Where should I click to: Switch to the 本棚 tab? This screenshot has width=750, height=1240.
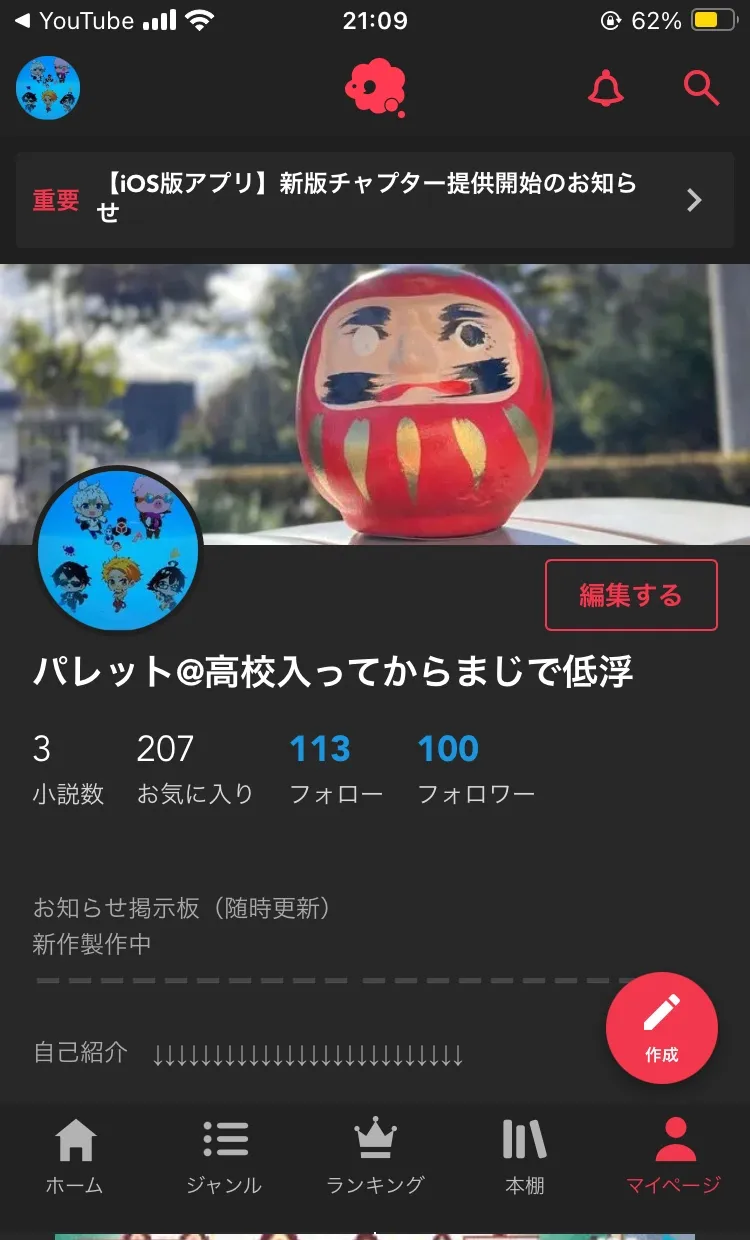524,1157
